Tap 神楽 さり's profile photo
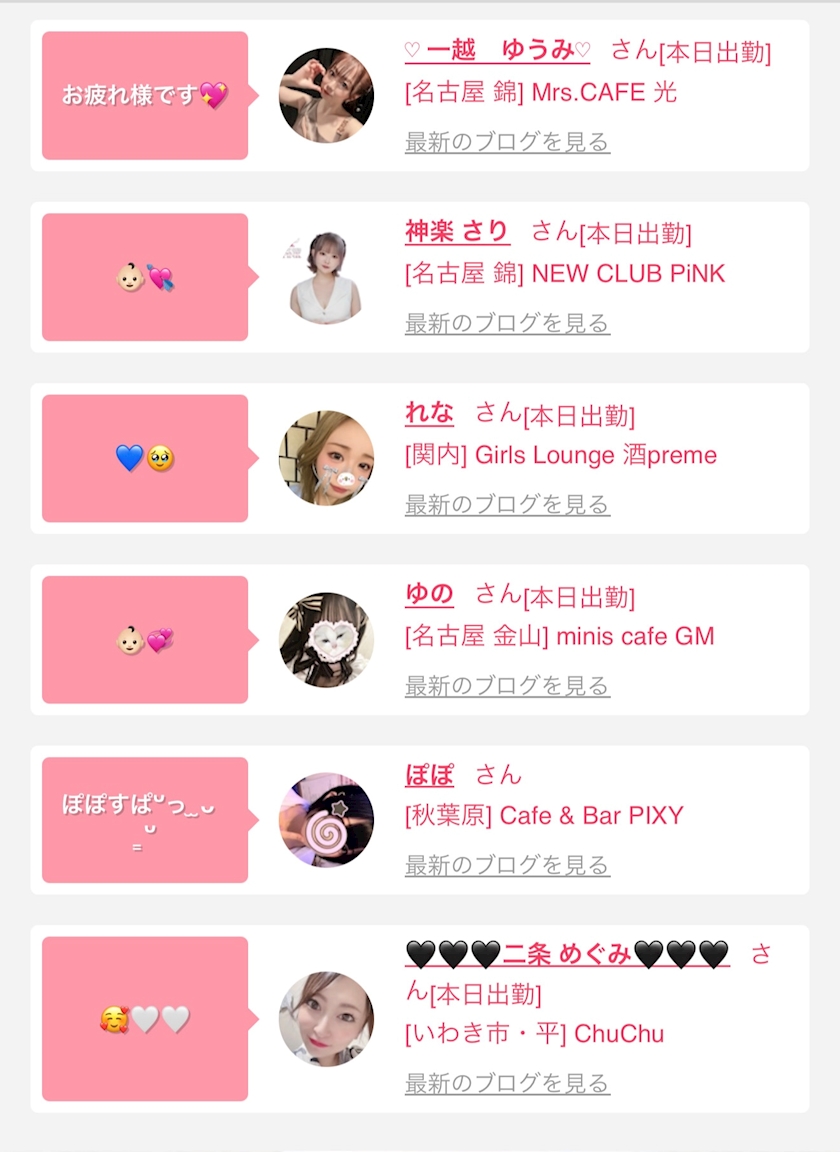Viewport: 840px width, 1152px height. [x=326, y=277]
